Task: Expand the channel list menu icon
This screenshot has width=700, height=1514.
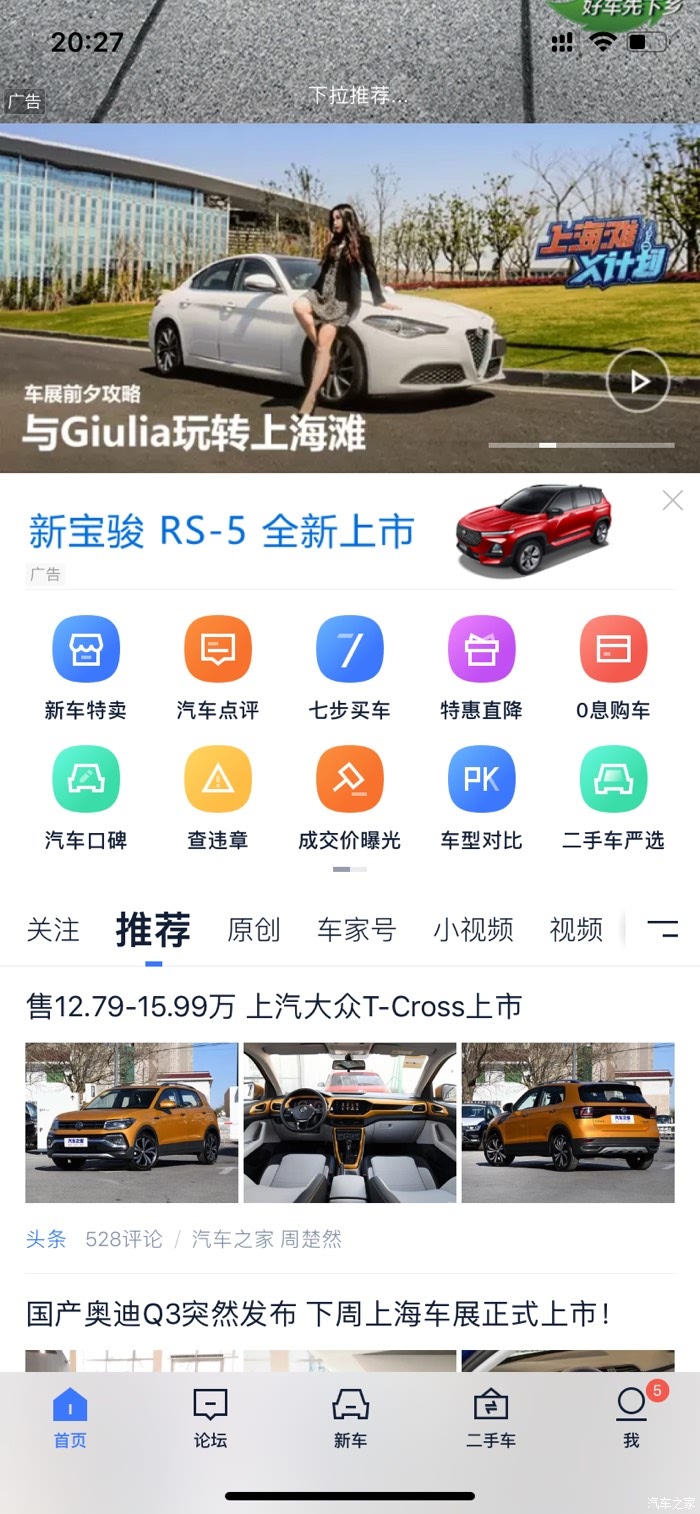Action: pyautogui.click(x=662, y=930)
